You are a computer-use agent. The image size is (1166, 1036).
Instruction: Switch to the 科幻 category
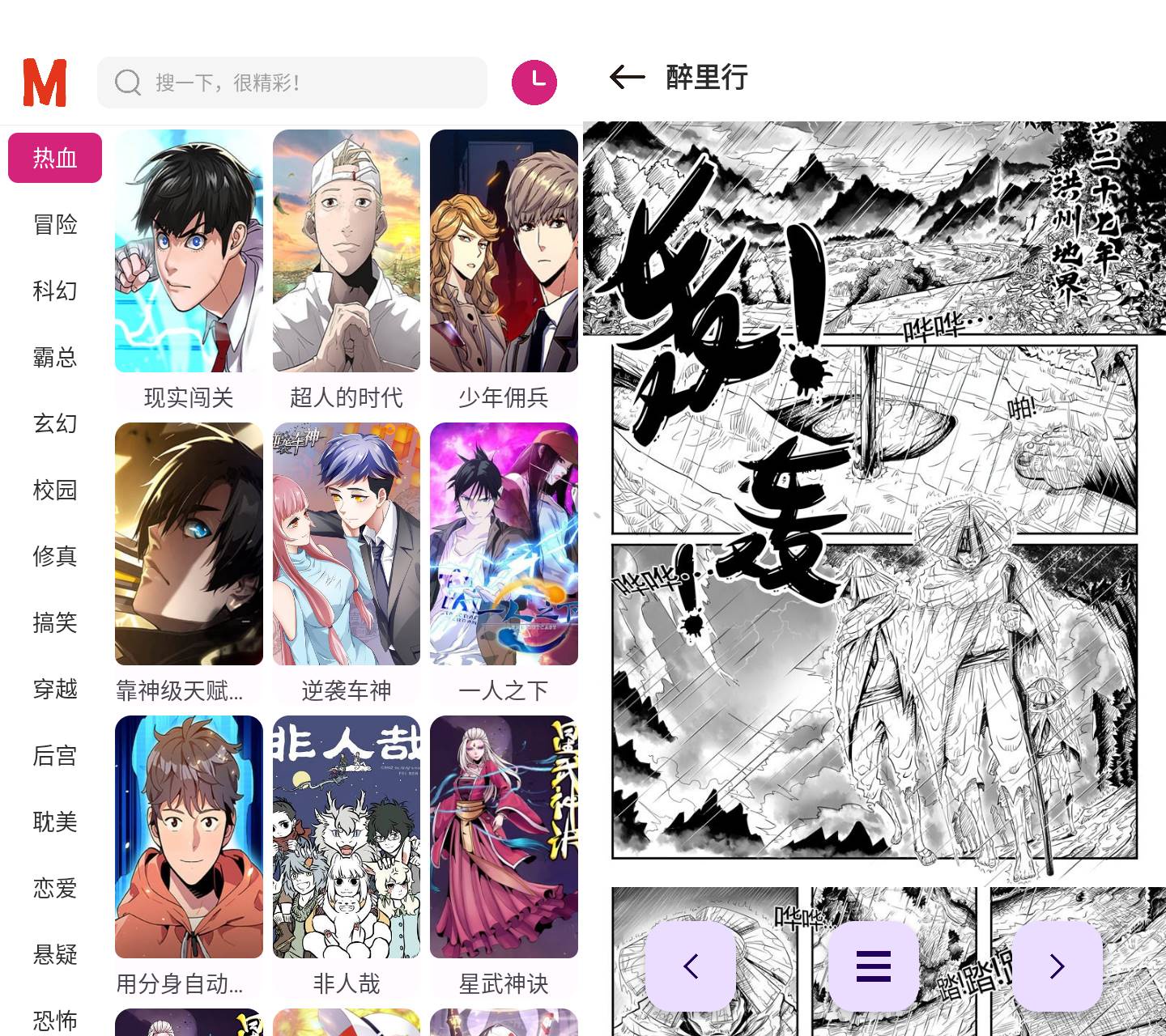point(55,291)
